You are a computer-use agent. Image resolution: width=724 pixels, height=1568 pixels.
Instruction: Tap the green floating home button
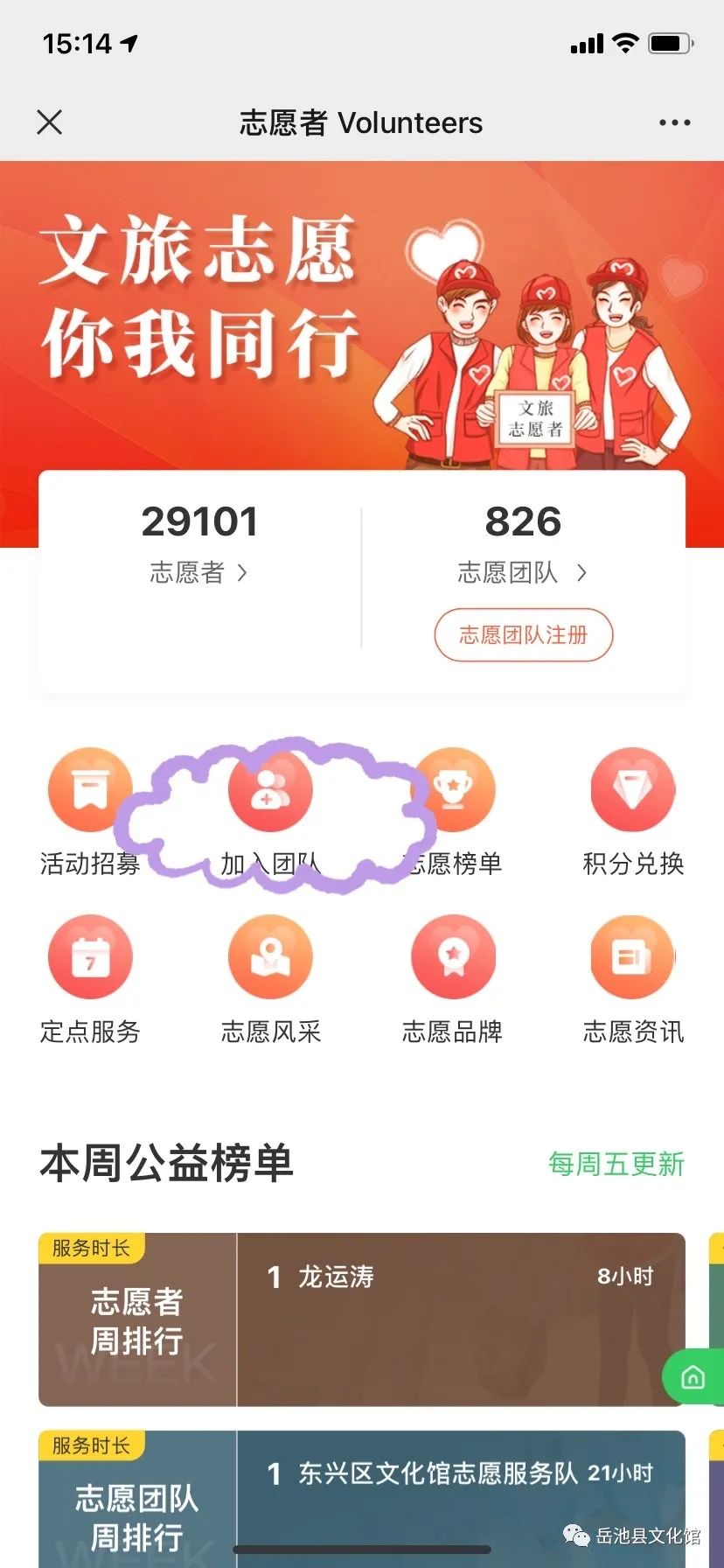tap(693, 1378)
